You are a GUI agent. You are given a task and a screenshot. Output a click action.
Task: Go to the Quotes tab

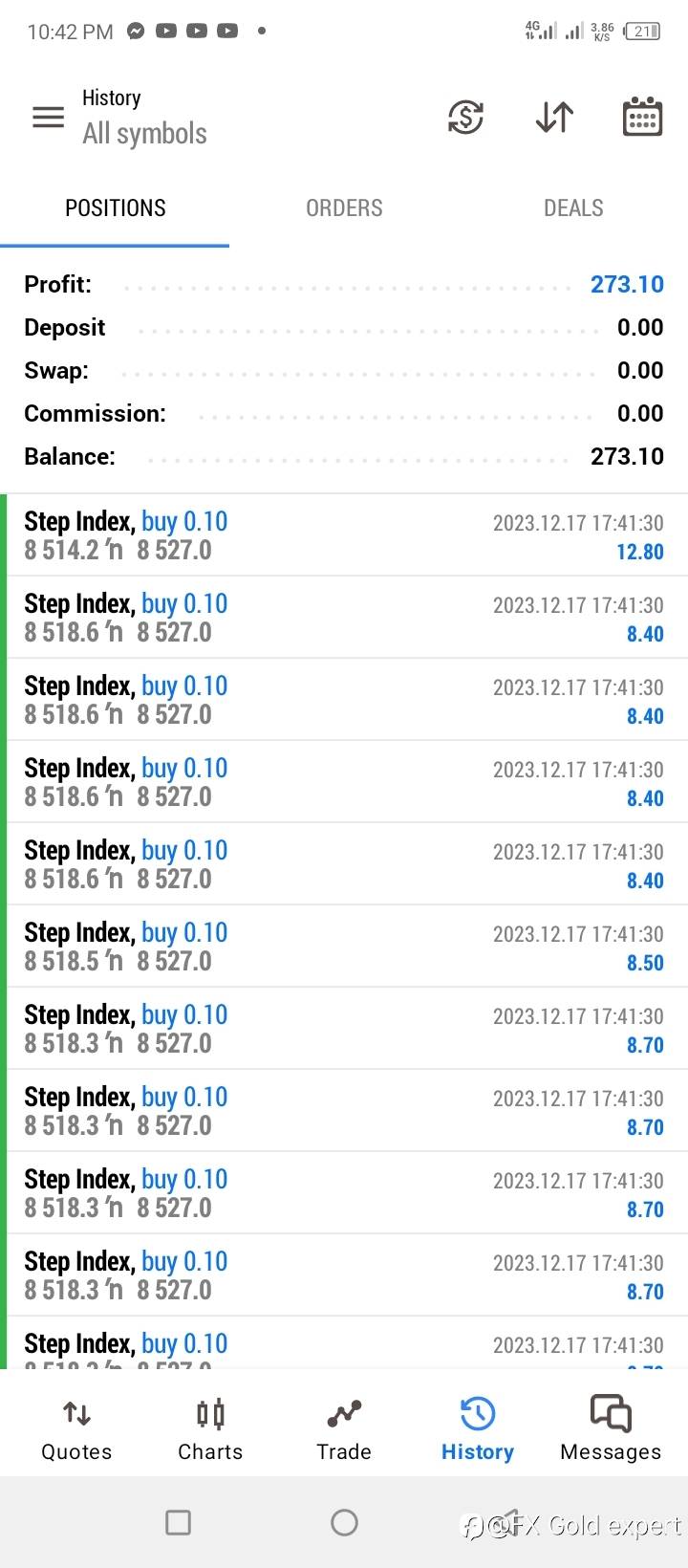pos(76,1428)
